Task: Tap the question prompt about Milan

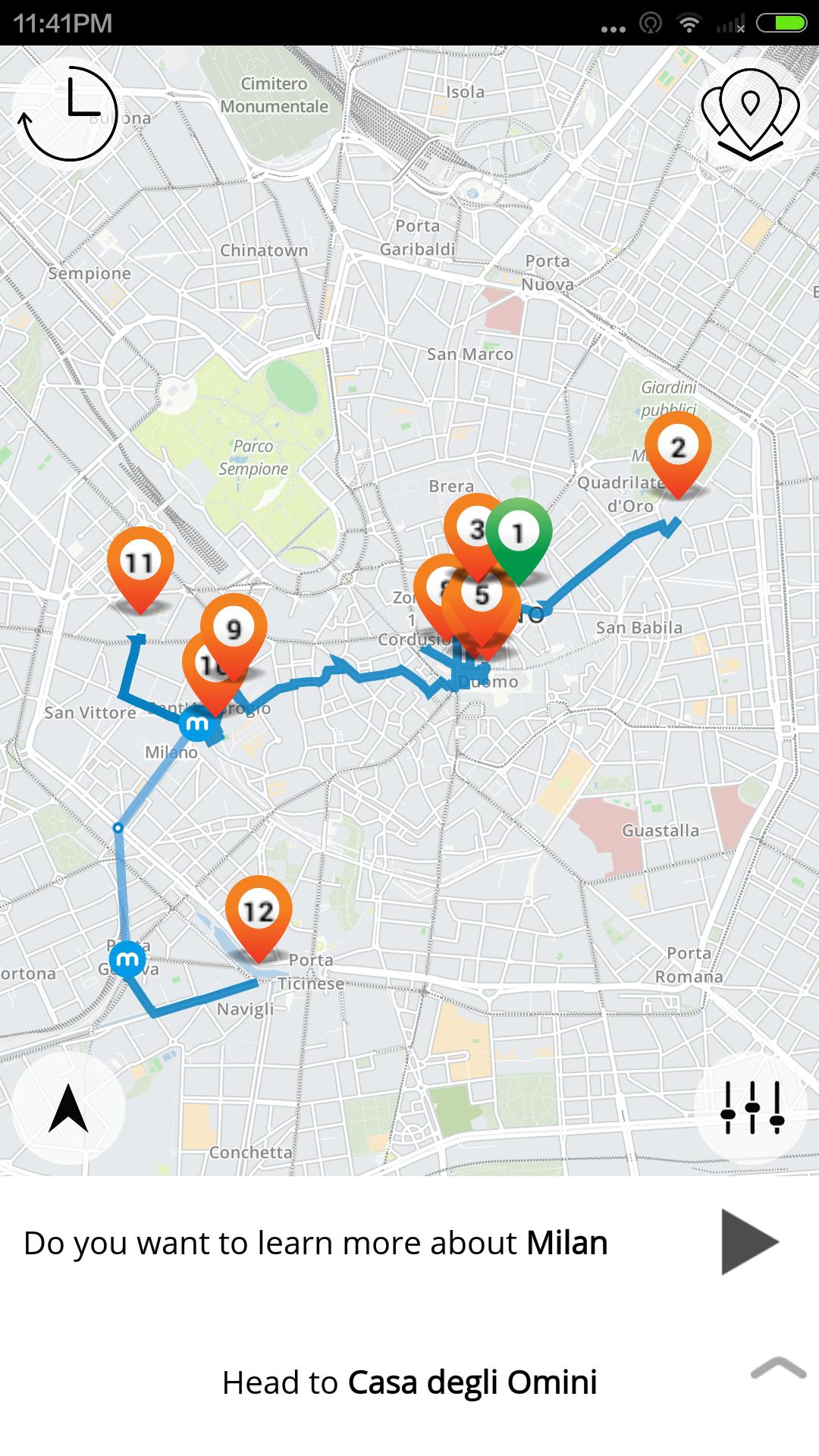Action: pyautogui.click(x=313, y=1242)
